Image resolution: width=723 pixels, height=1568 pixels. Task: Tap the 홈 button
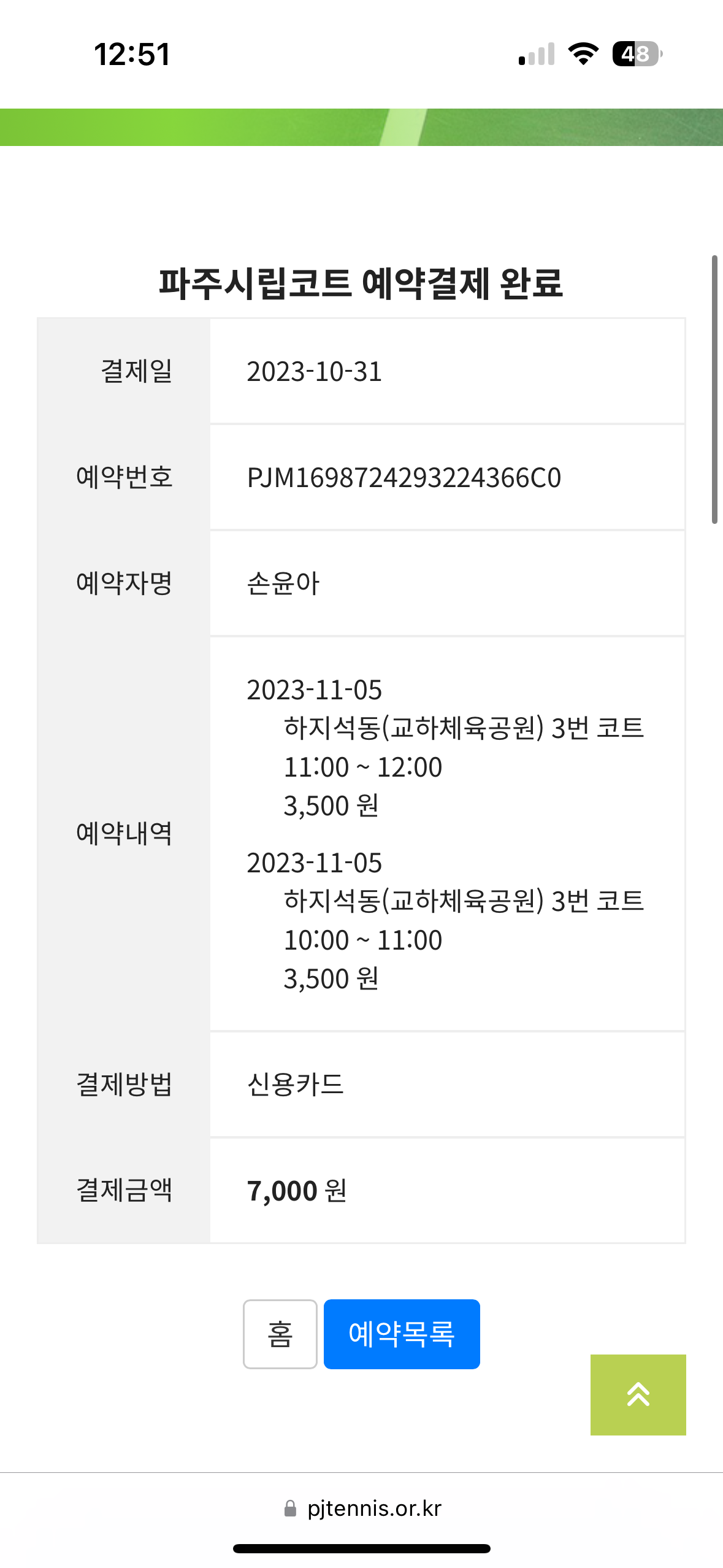280,1334
